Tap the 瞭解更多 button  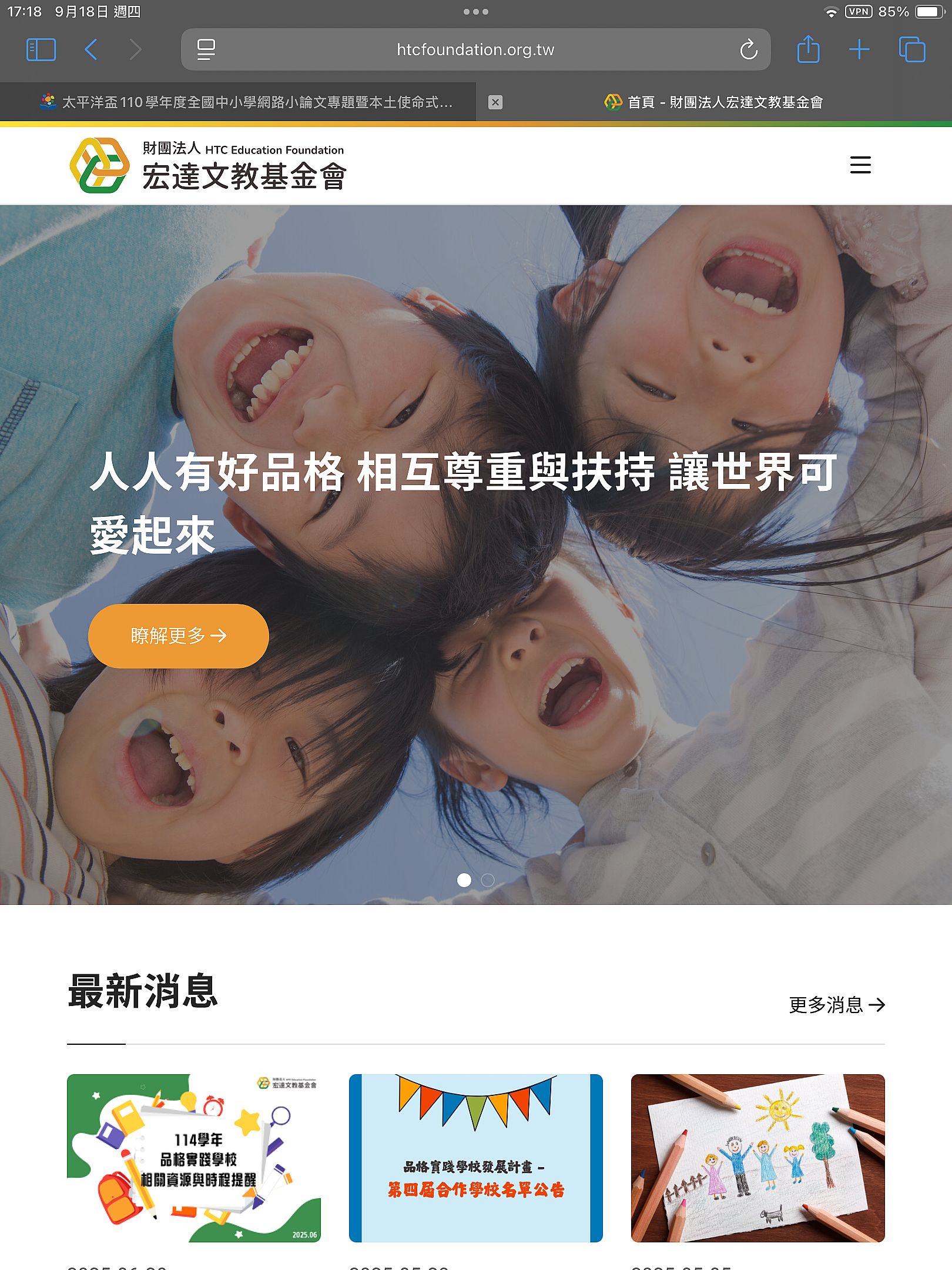(178, 636)
